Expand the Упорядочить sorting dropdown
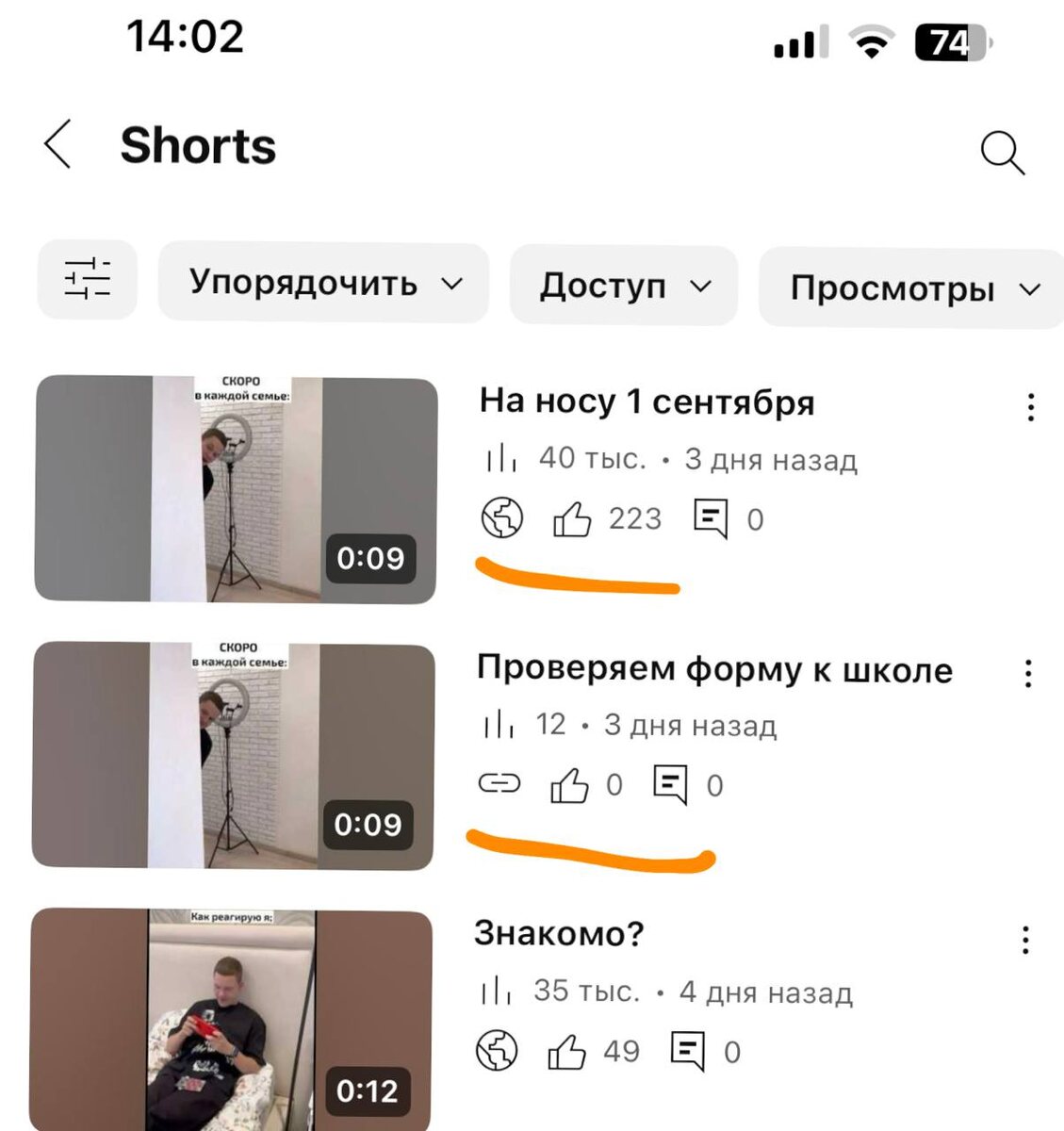The height and width of the screenshot is (1131, 1064). pos(324,283)
